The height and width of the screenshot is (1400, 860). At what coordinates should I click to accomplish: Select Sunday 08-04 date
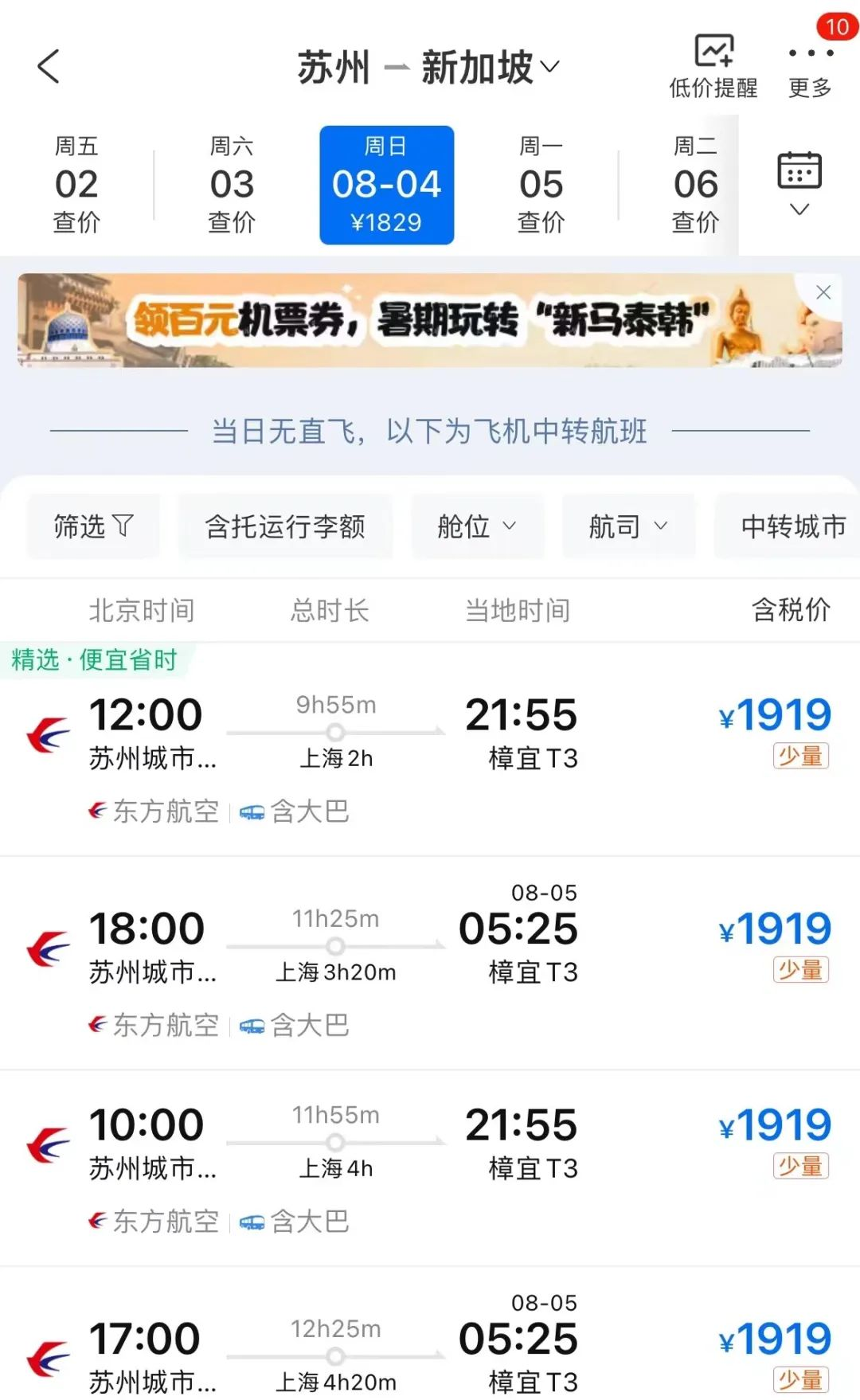pyautogui.click(x=386, y=185)
